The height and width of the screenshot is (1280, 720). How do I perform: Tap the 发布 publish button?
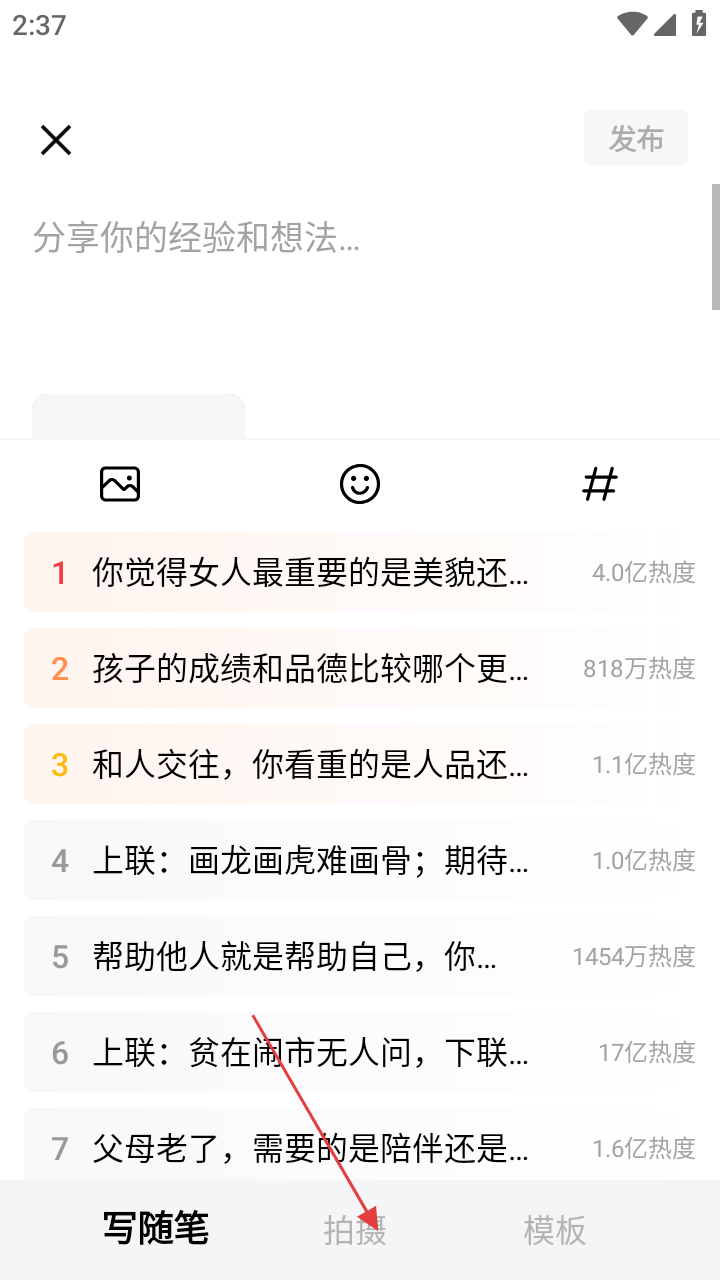(x=636, y=138)
